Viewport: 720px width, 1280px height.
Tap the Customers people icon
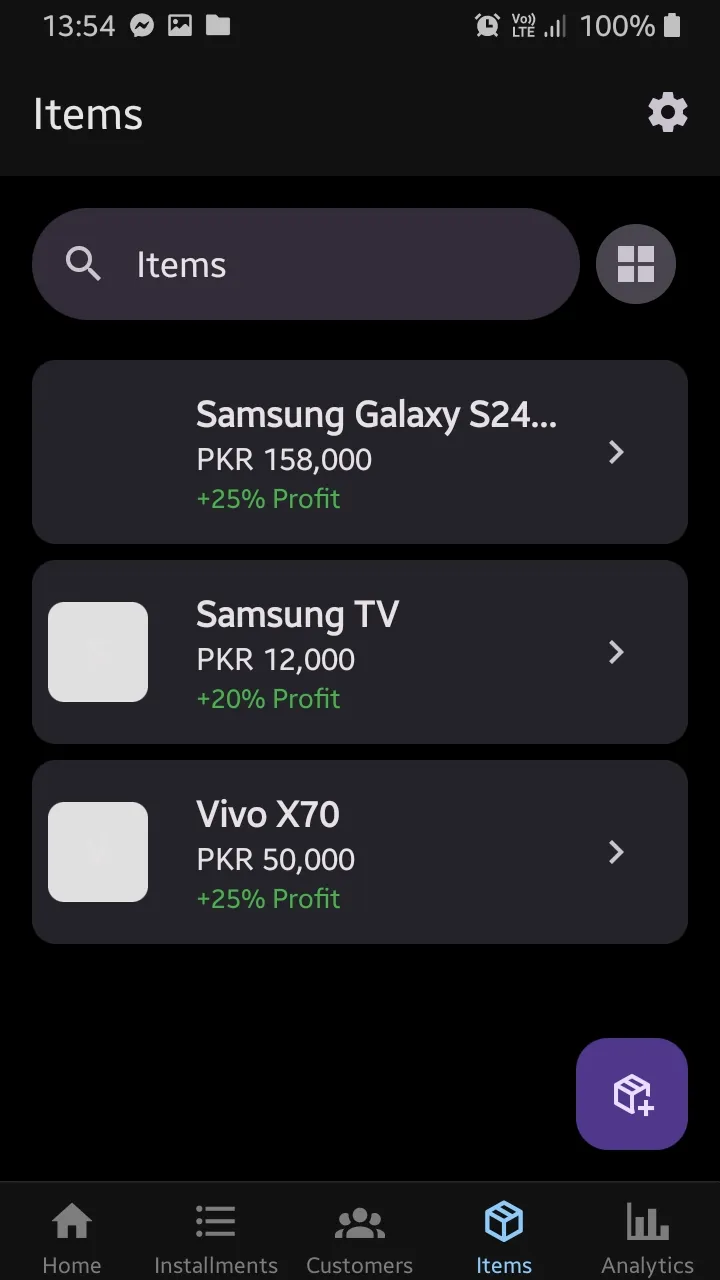(x=359, y=1220)
